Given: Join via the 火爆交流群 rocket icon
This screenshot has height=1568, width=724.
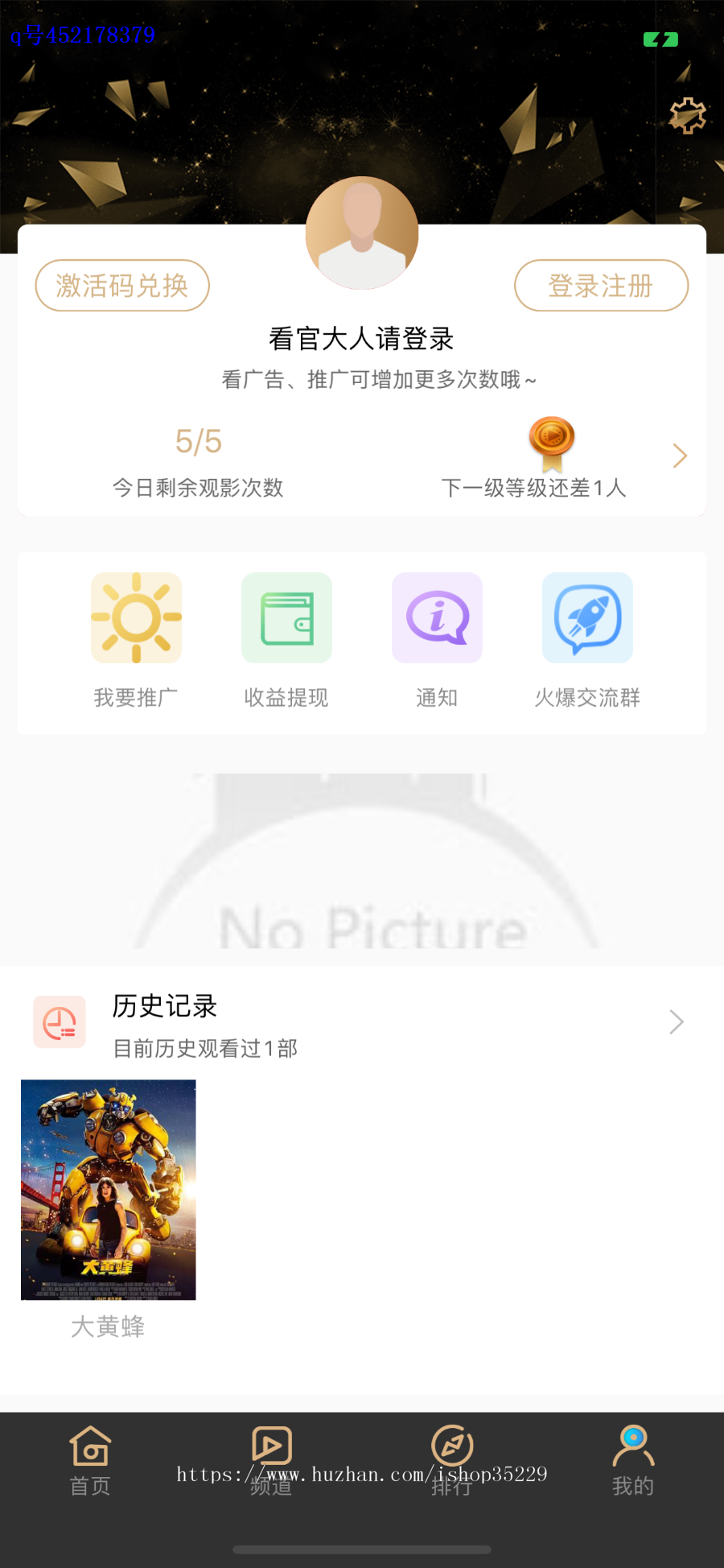Looking at the screenshot, I should tap(587, 618).
